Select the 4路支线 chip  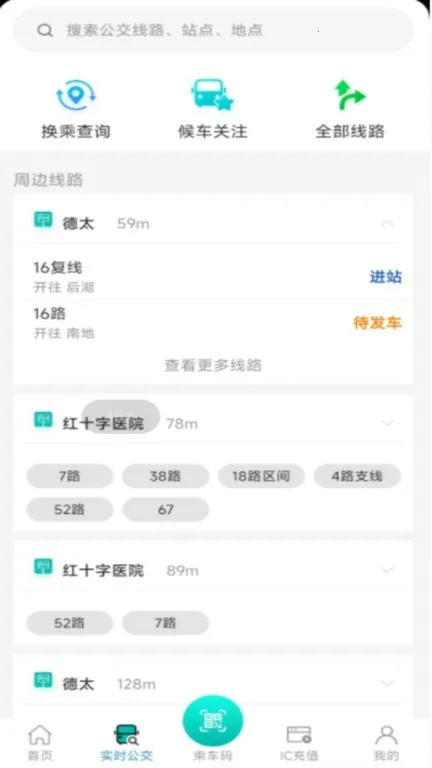click(357, 476)
